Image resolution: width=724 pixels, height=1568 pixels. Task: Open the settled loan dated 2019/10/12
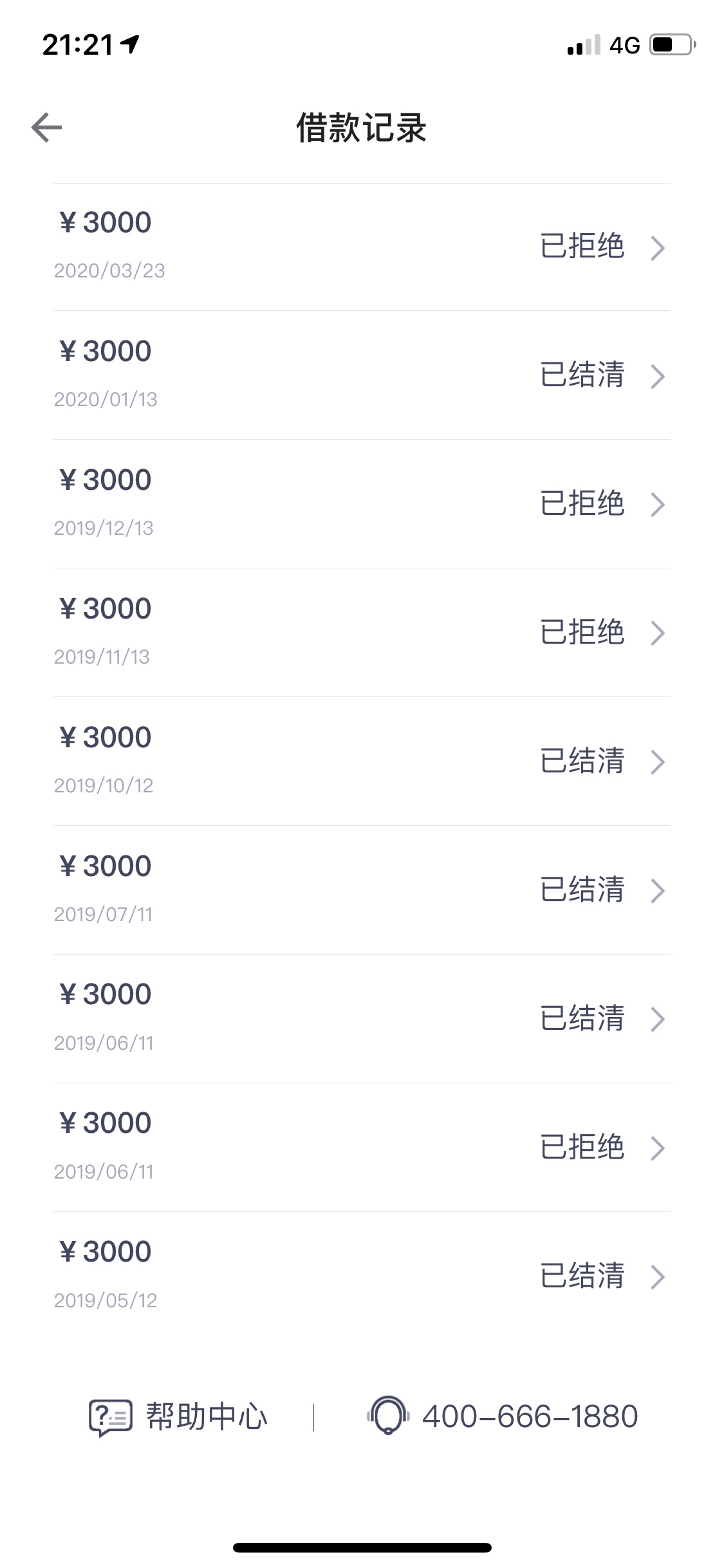click(x=362, y=761)
